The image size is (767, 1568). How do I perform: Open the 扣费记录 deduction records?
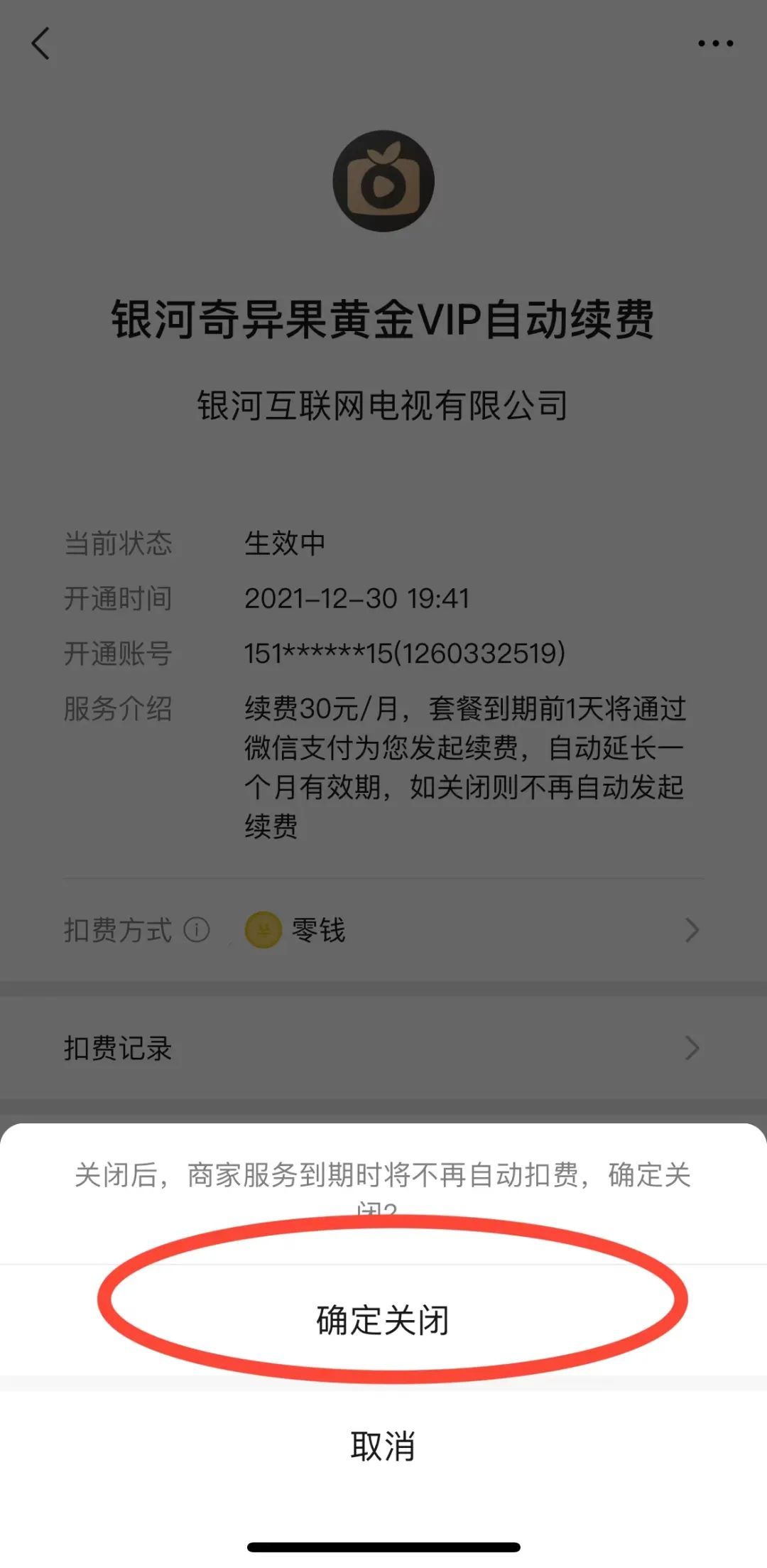(x=119, y=1049)
